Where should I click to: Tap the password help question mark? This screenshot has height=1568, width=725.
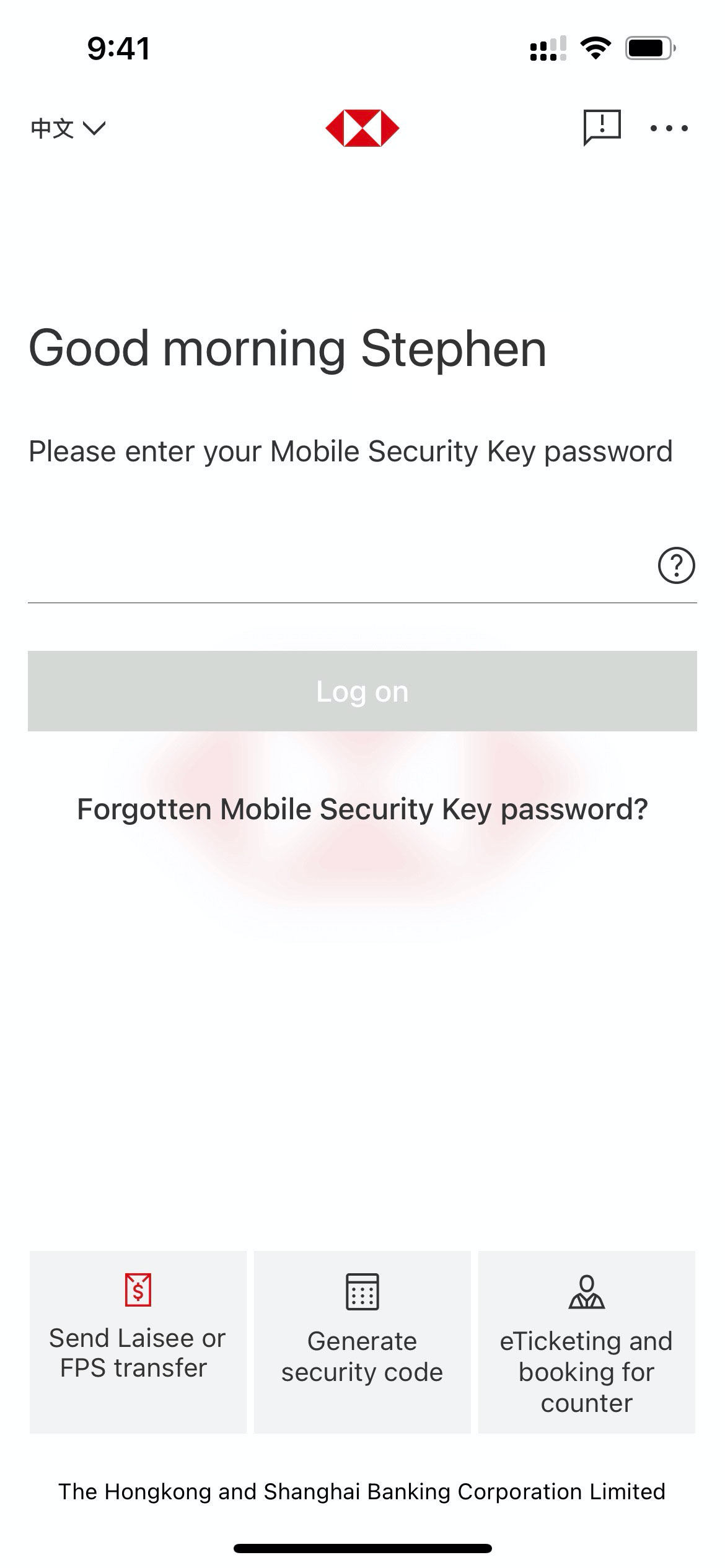click(676, 565)
